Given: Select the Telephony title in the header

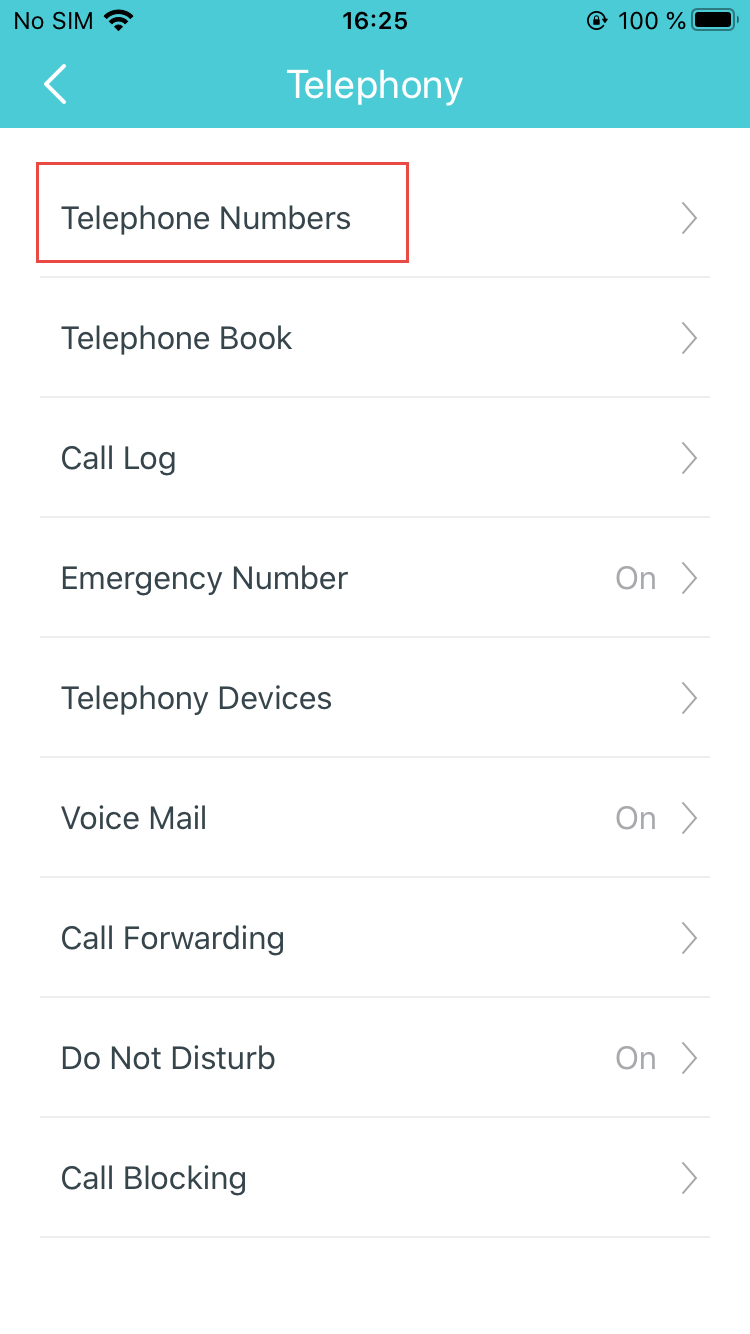Looking at the screenshot, I should click(375, 85).
